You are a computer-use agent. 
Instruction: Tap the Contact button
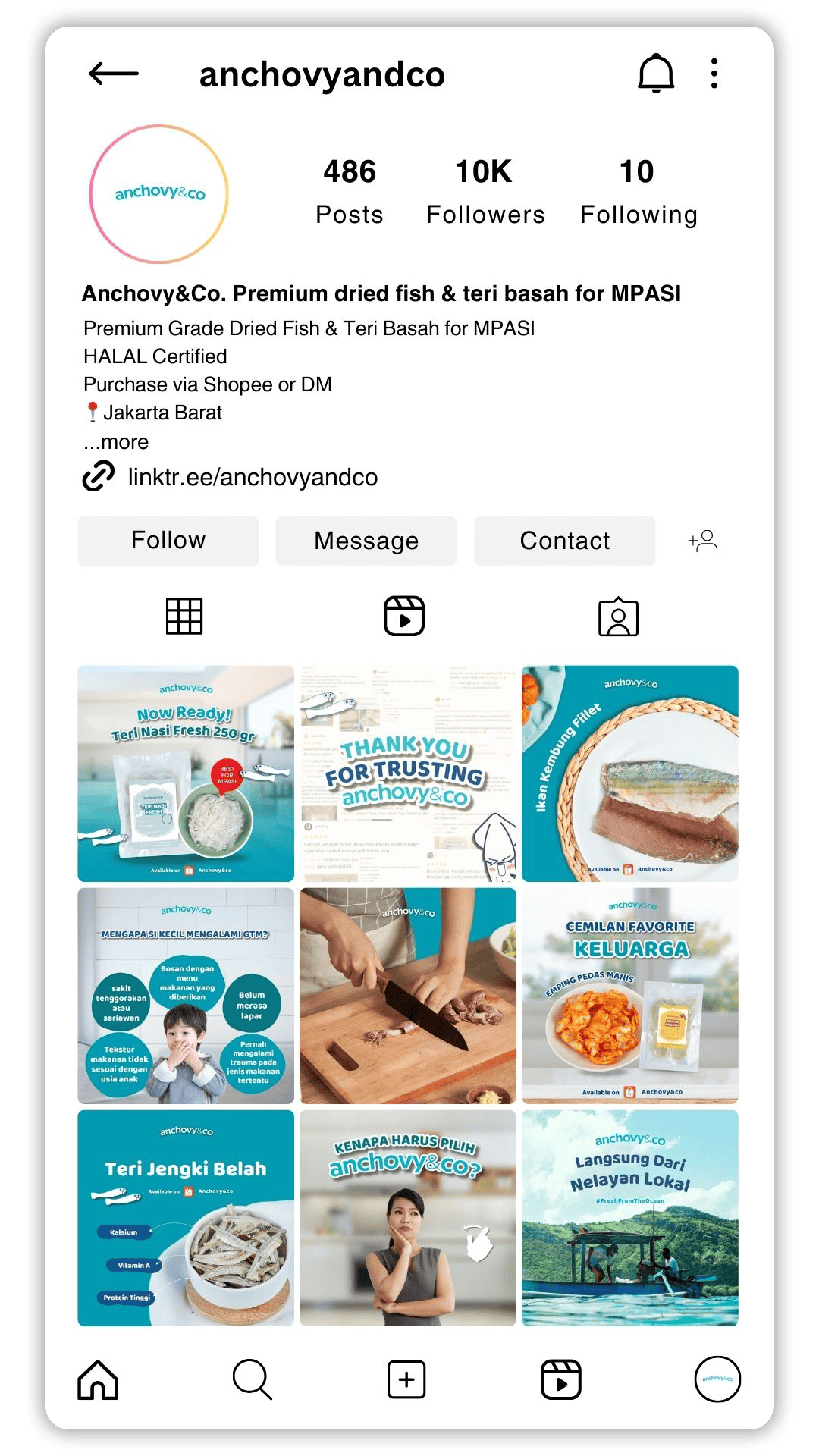pos(564,541)
